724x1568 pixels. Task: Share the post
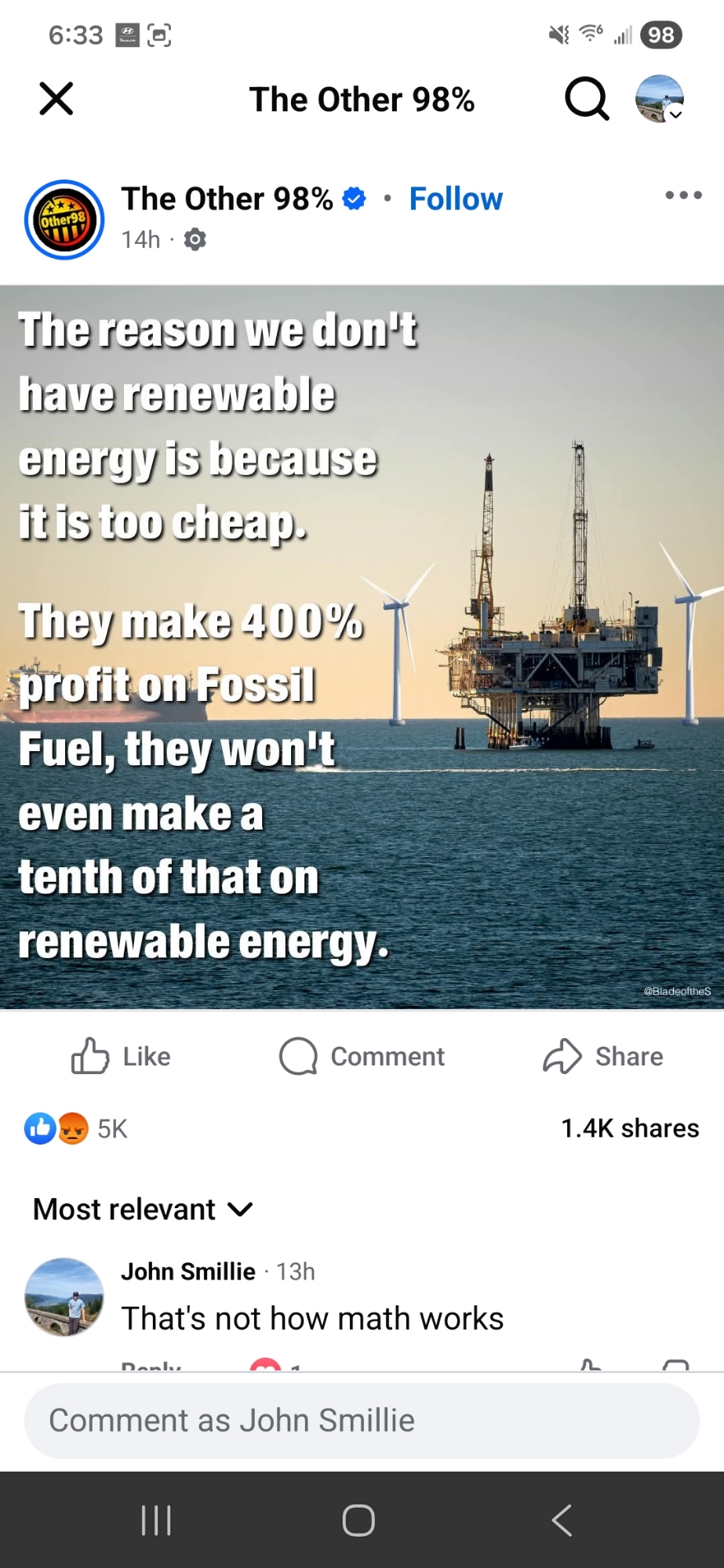point(603,1056)
